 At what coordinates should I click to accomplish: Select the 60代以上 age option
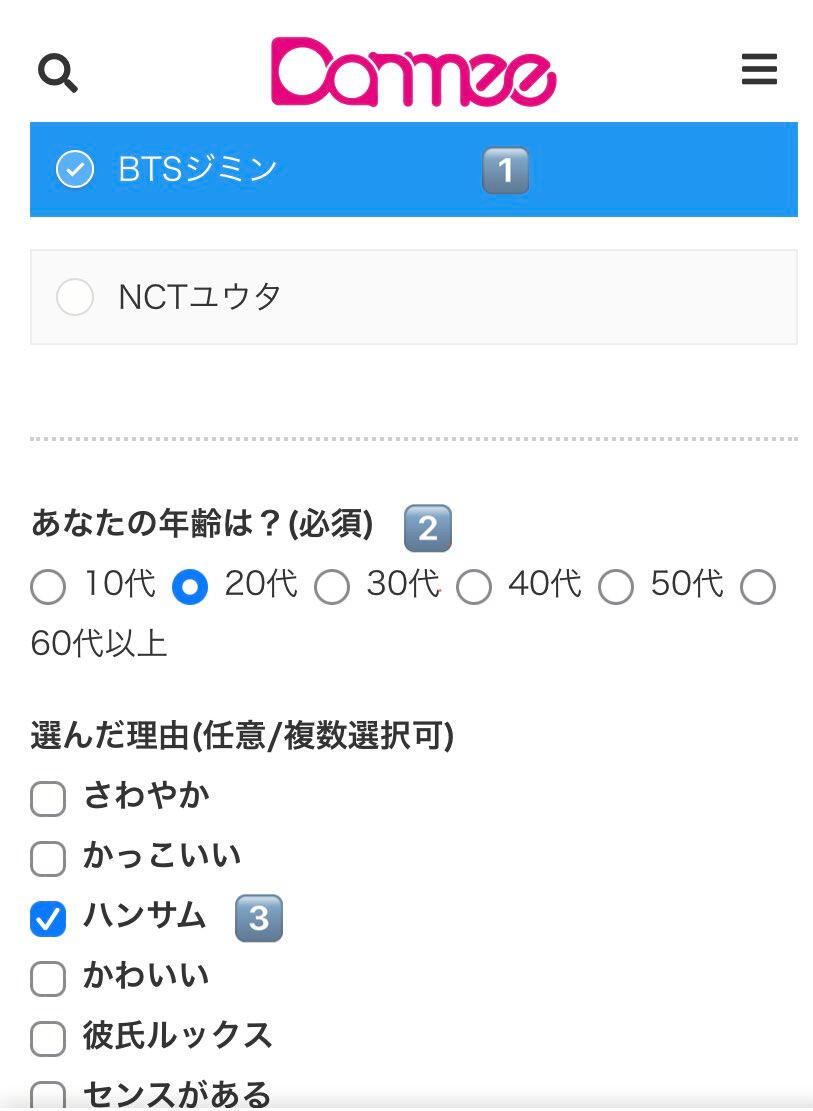click(x=758, y=587)
